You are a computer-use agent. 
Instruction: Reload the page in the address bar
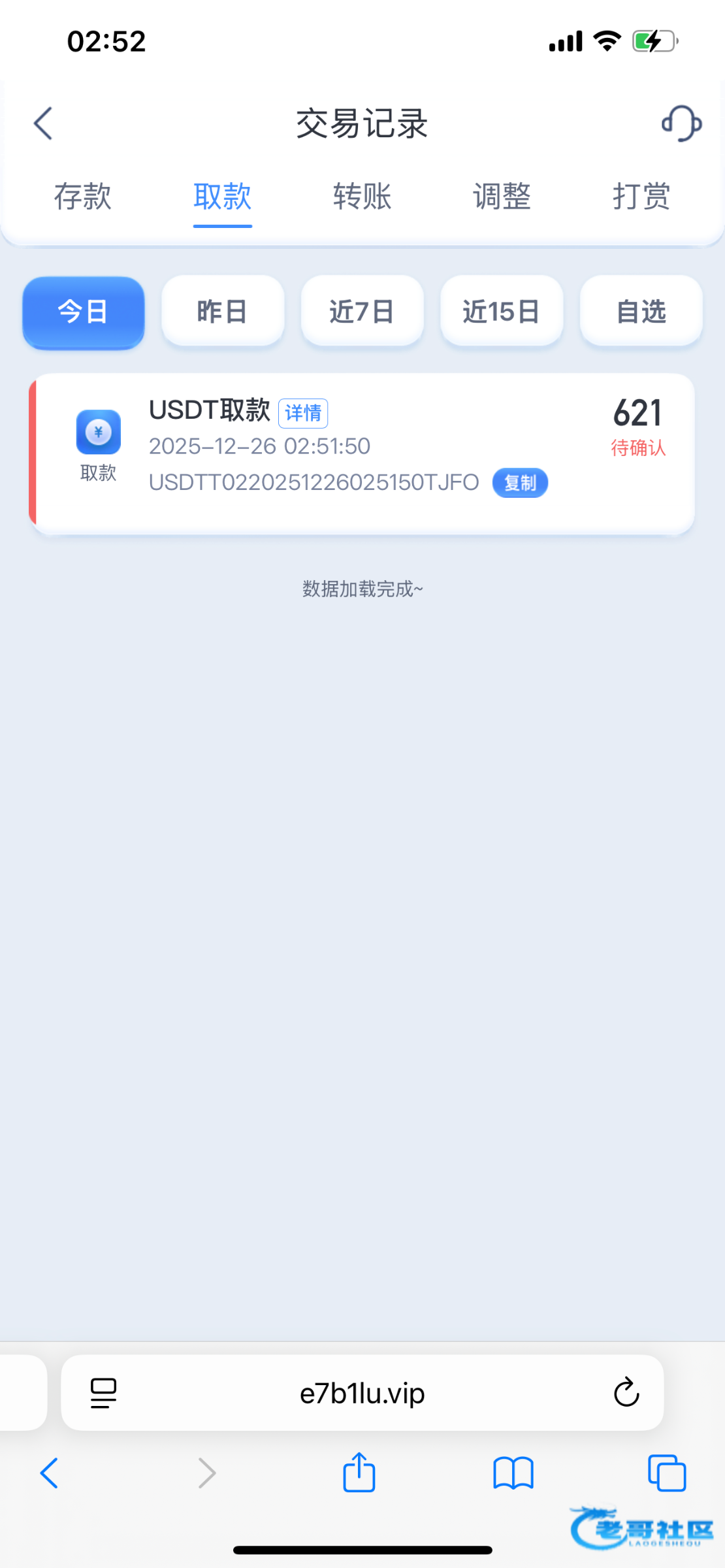click(626, 1392)
